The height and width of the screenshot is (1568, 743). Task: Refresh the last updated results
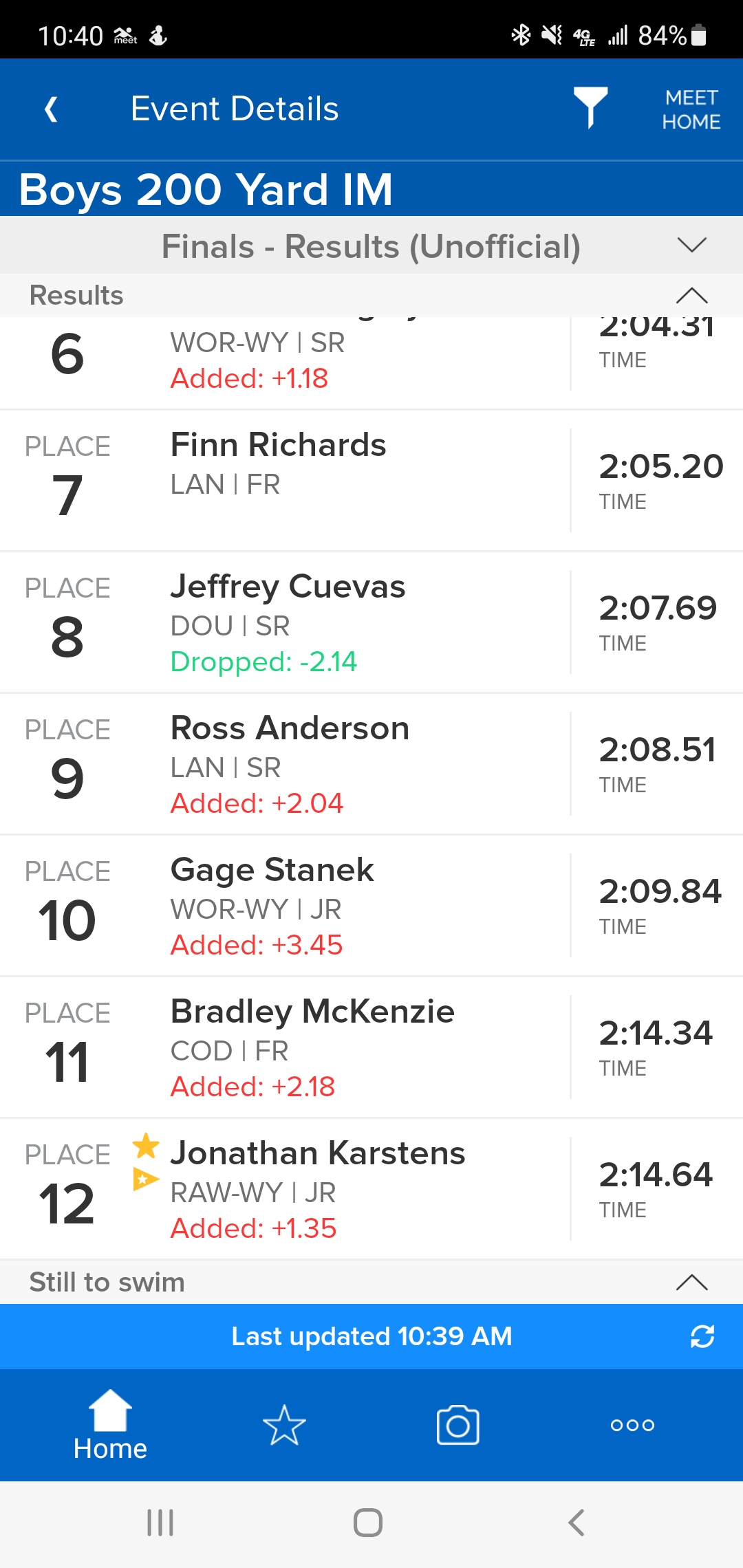pos(702,1336)
